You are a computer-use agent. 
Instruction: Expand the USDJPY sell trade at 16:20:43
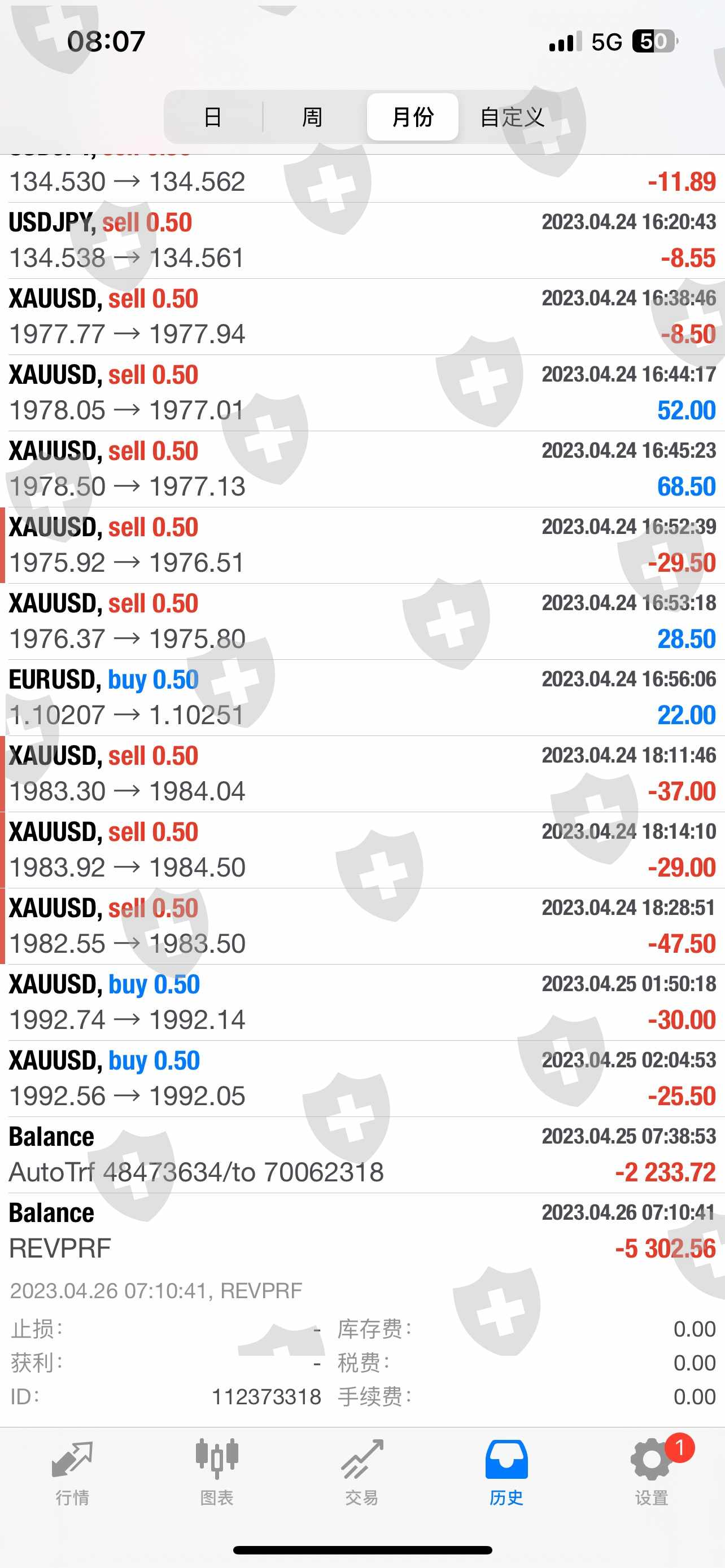coord(362,240)
